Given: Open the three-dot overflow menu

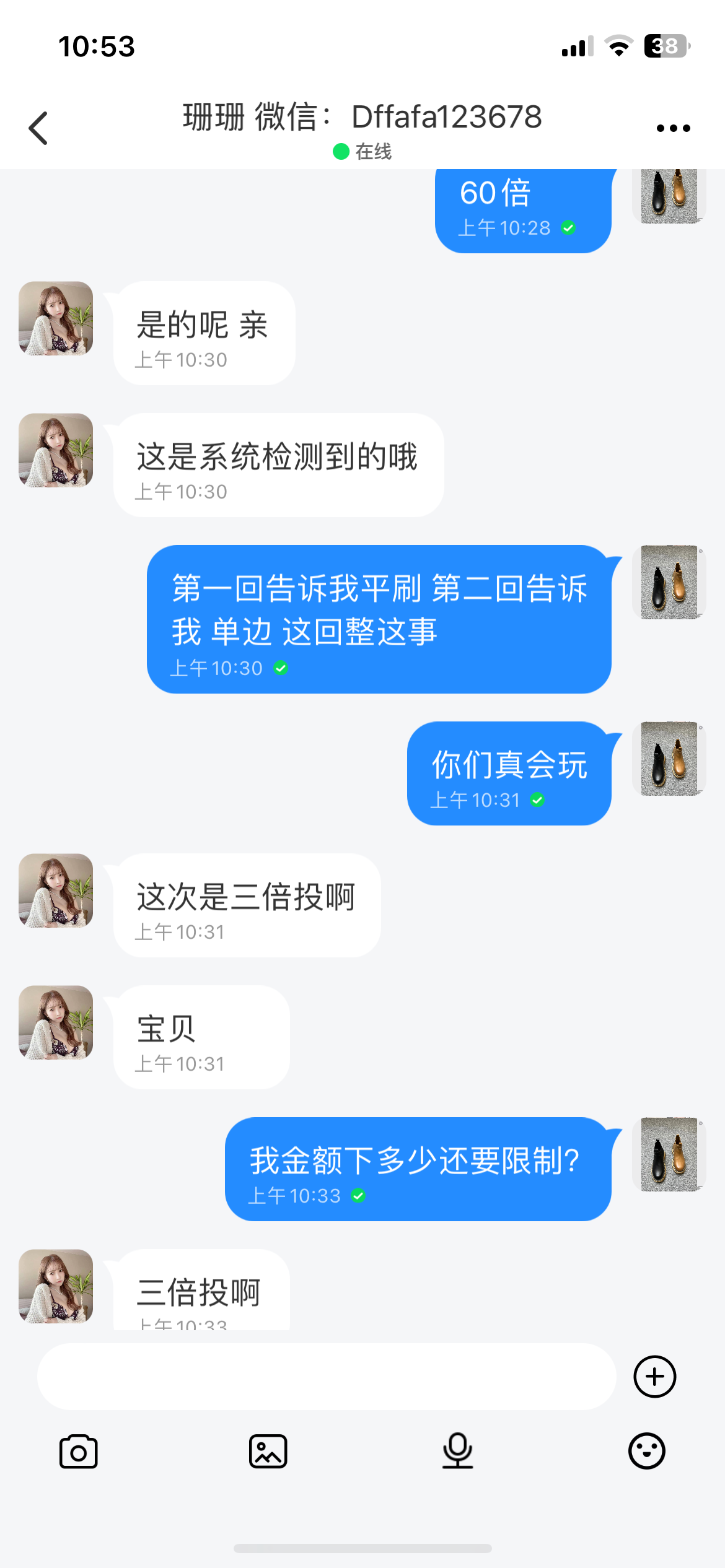Looking at the screenshot, I should coord(673,128).
